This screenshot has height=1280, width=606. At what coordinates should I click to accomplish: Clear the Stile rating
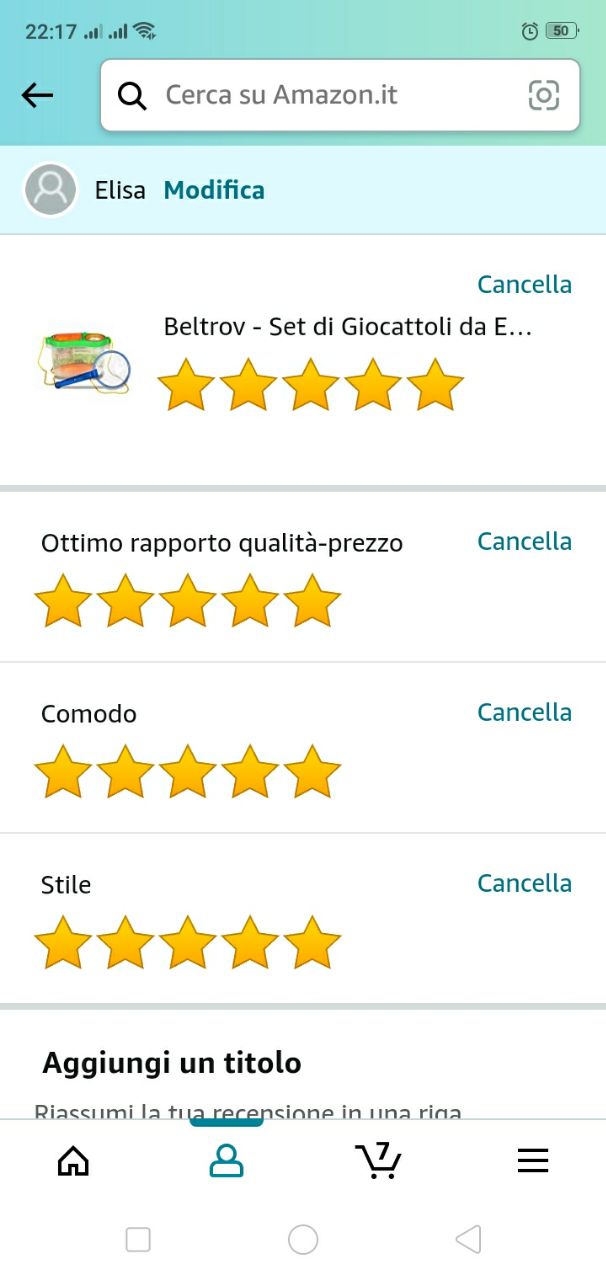[524, 883]
